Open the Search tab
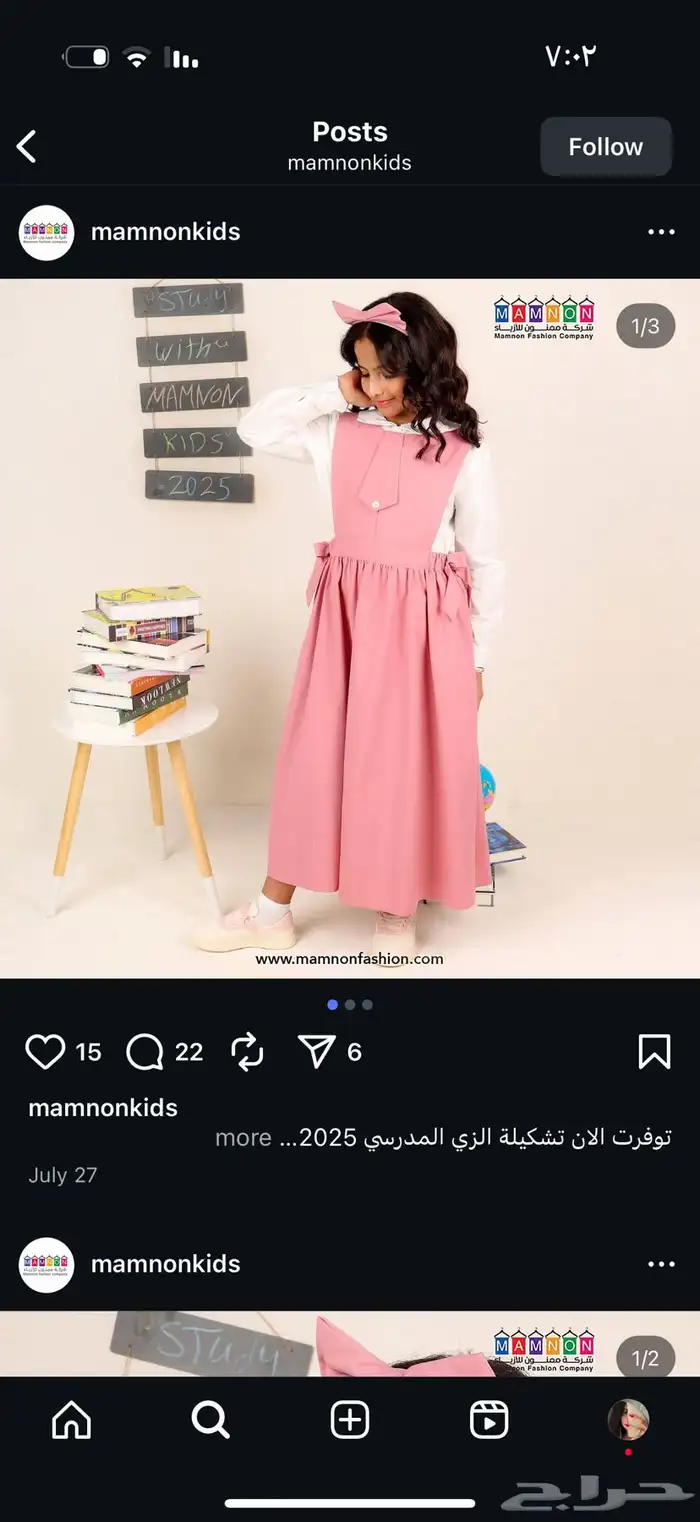The height and width of the screenshot is (1522, 700). pyautogui.click(x=210, y=1419)
